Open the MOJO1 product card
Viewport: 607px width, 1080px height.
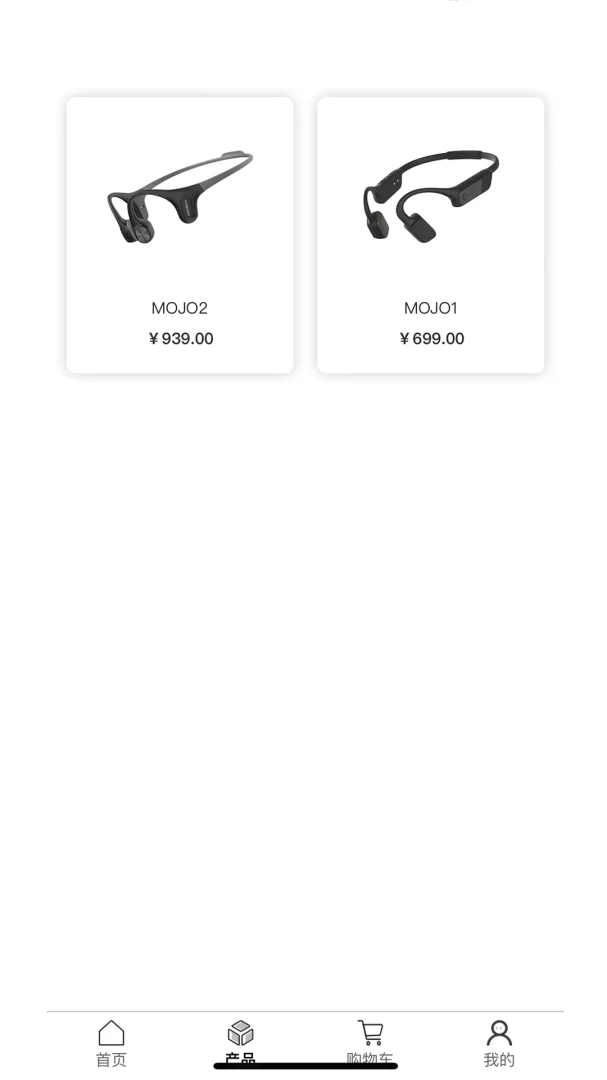(x=431, y=235)
